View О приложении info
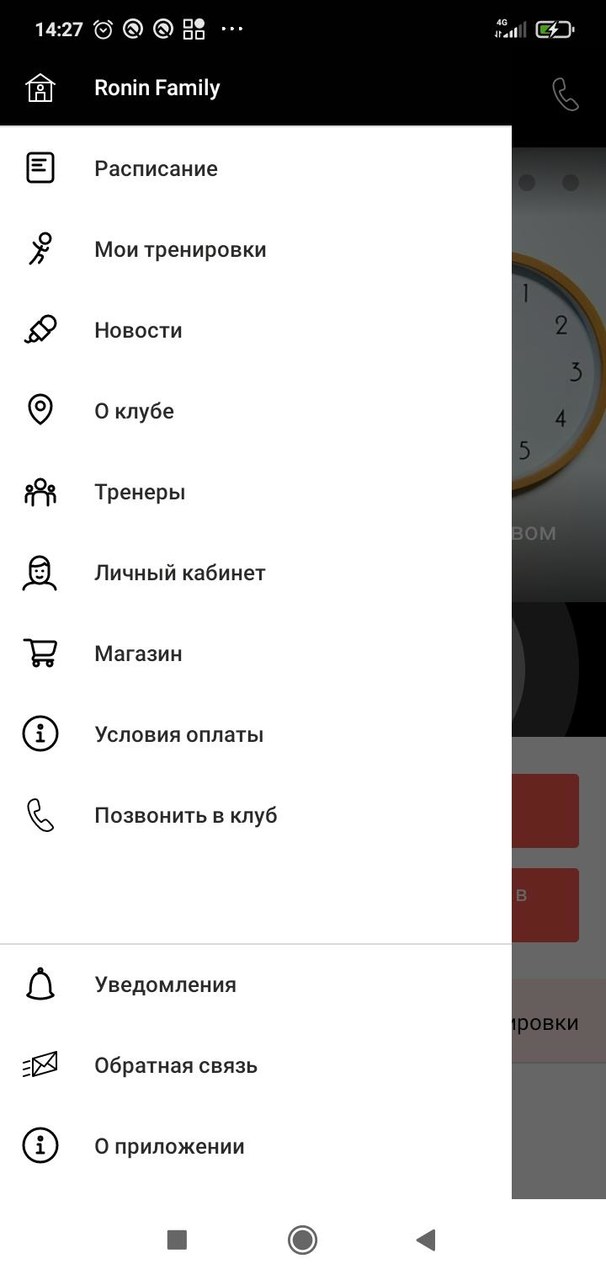The image size is (606, 1280). [x=169, y=1147]
